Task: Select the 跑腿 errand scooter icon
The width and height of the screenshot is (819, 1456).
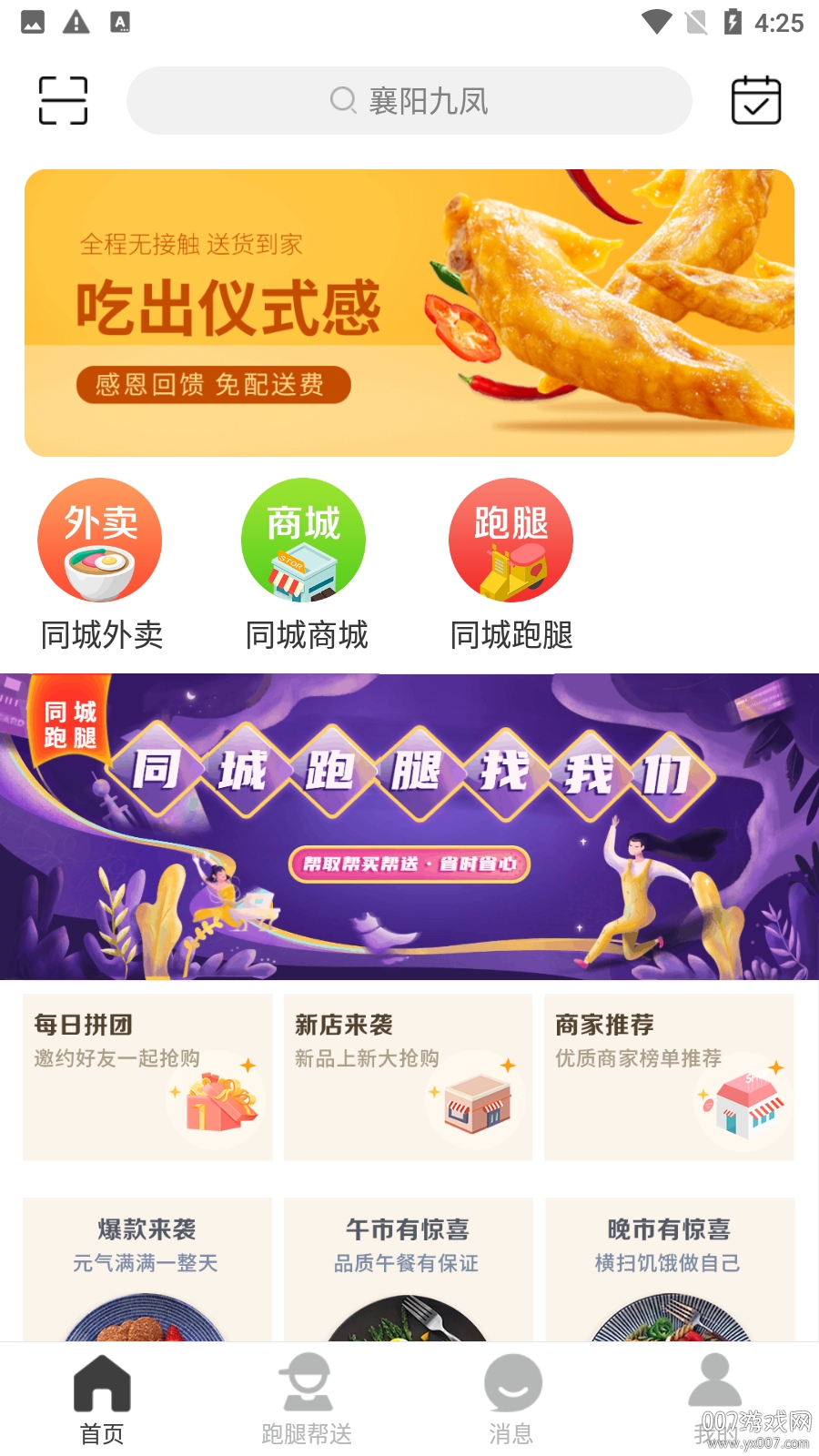Action: coord(511,540)
